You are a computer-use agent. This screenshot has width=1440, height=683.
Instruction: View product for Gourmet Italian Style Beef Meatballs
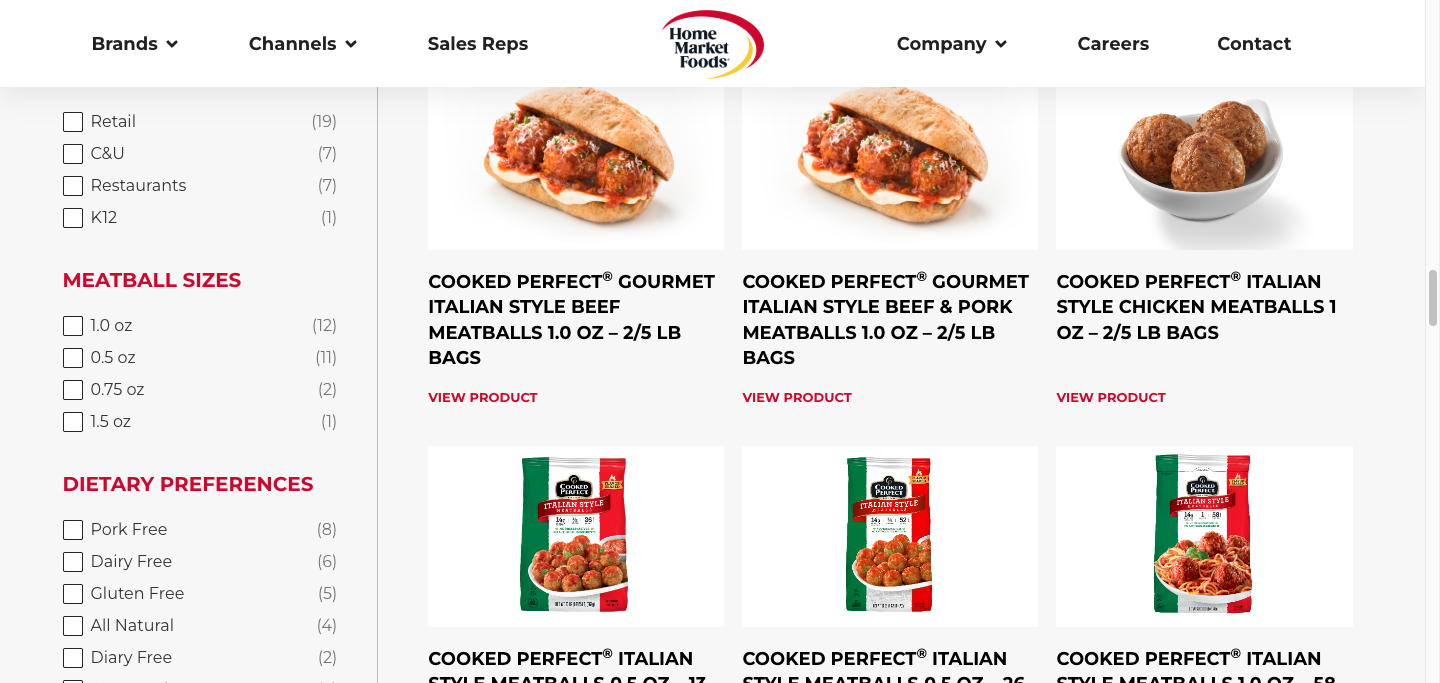[482, 398]
